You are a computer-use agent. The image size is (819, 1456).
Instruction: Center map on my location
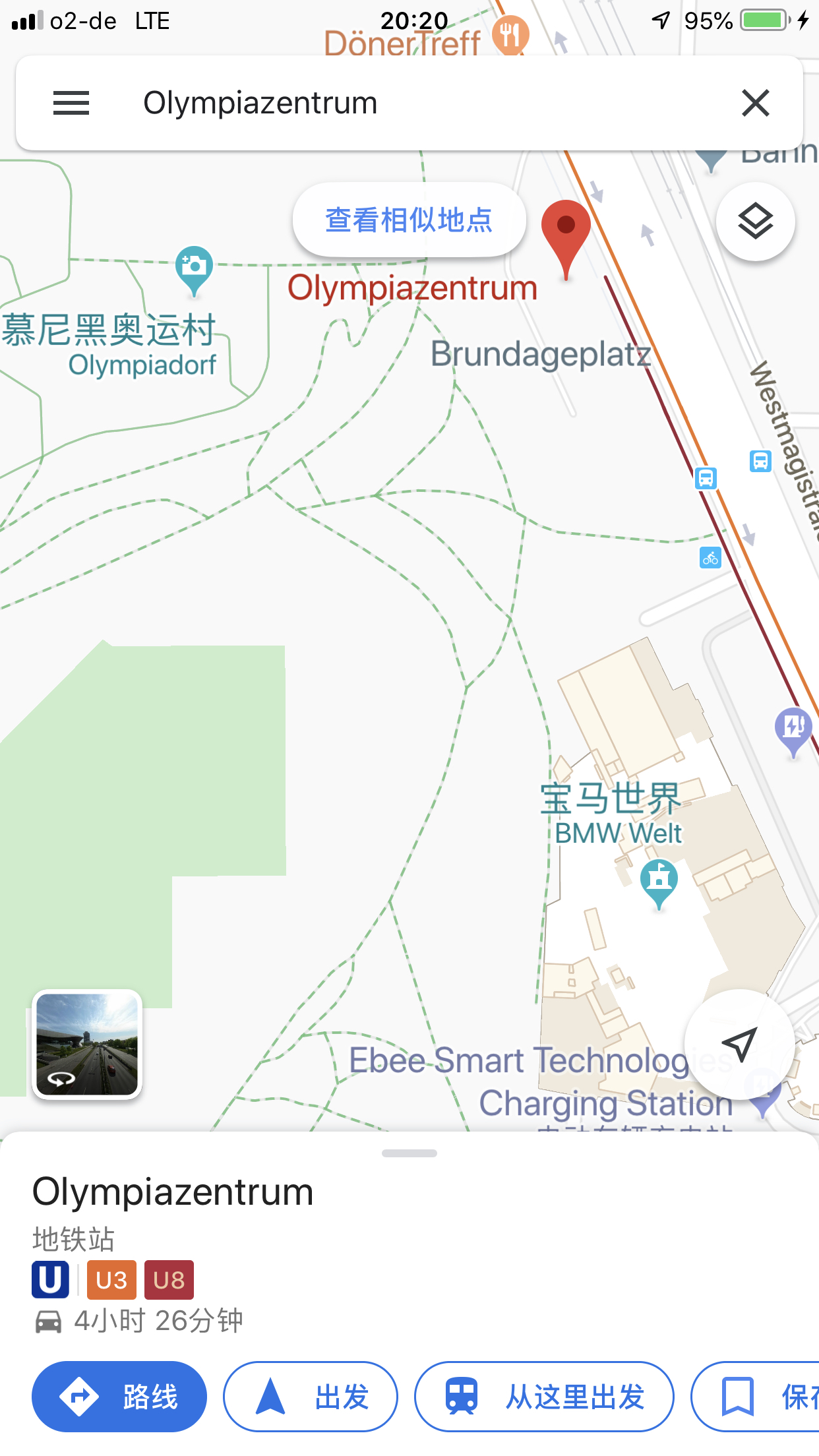click(x=739, y=1044)
